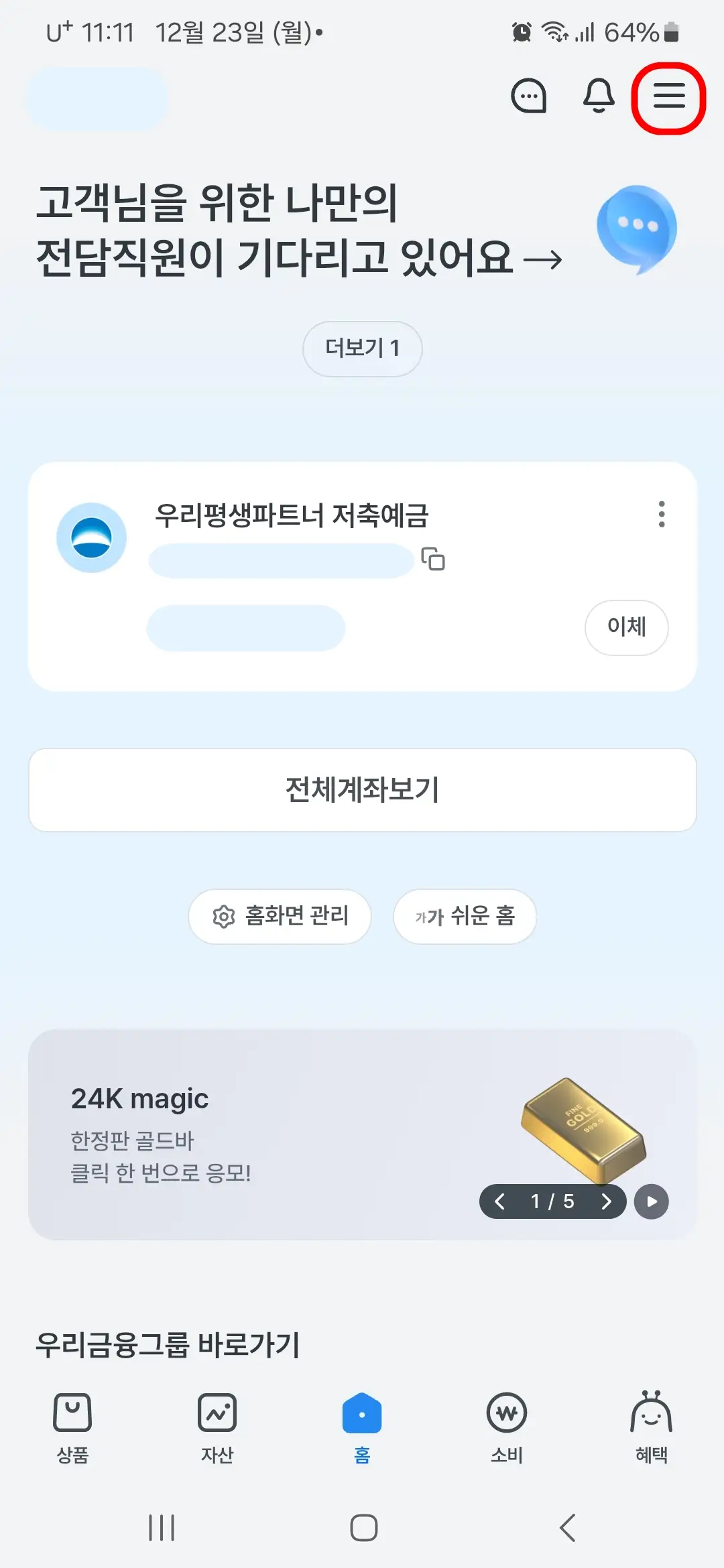Tap the blue chatbot speech bubble icon
The height and width of the screenshot is (1568, 724).
[638, 228]
